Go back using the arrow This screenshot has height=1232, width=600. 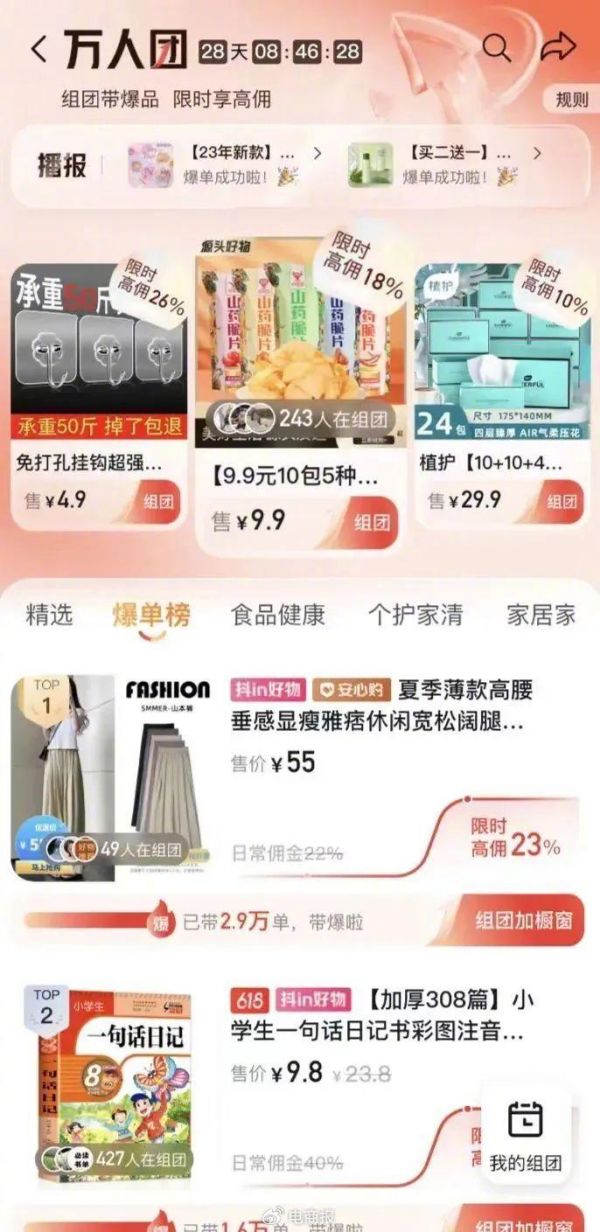pyautogui.click(x=38, y=50)
